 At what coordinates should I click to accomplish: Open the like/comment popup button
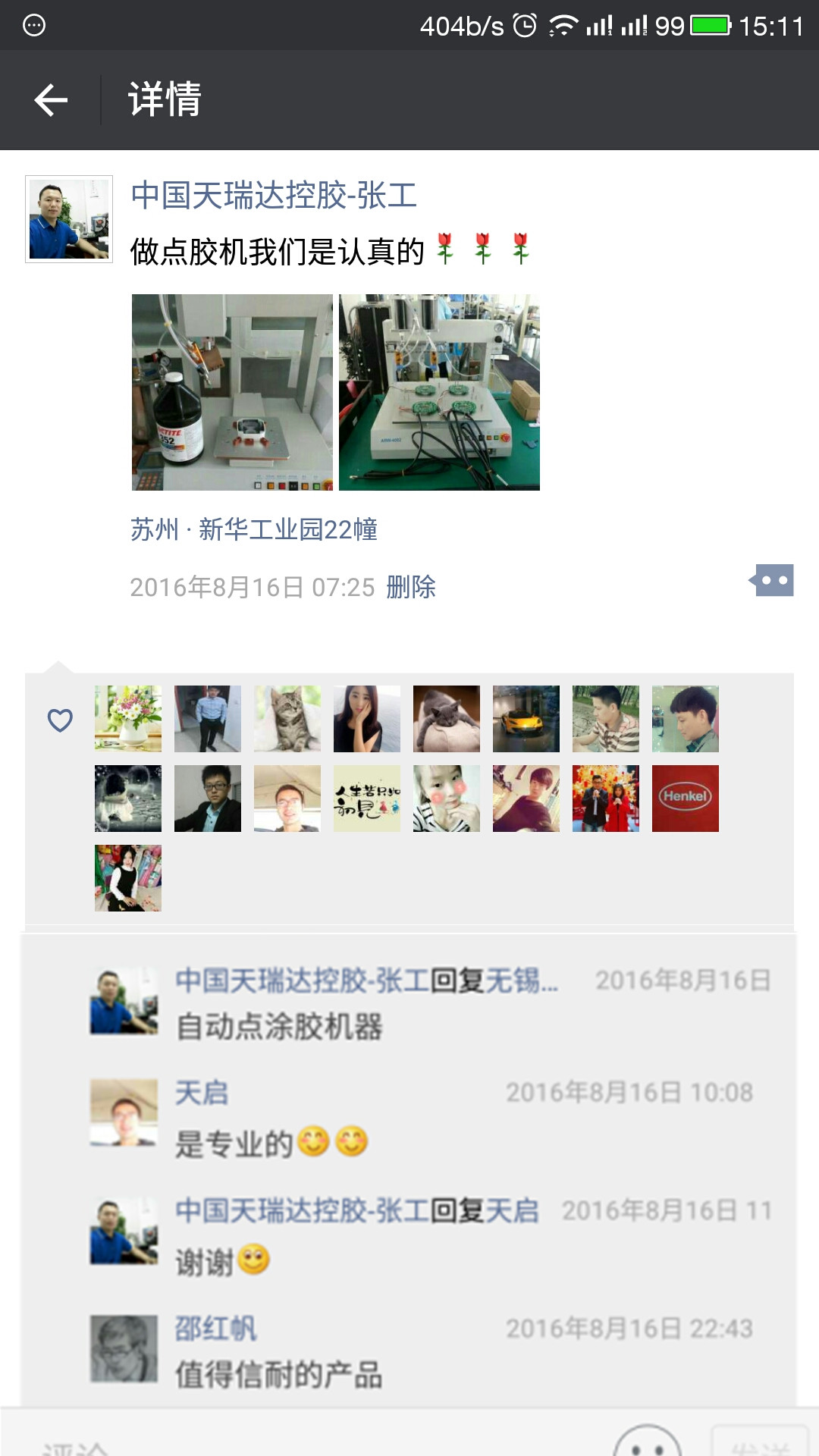[772, 581]
